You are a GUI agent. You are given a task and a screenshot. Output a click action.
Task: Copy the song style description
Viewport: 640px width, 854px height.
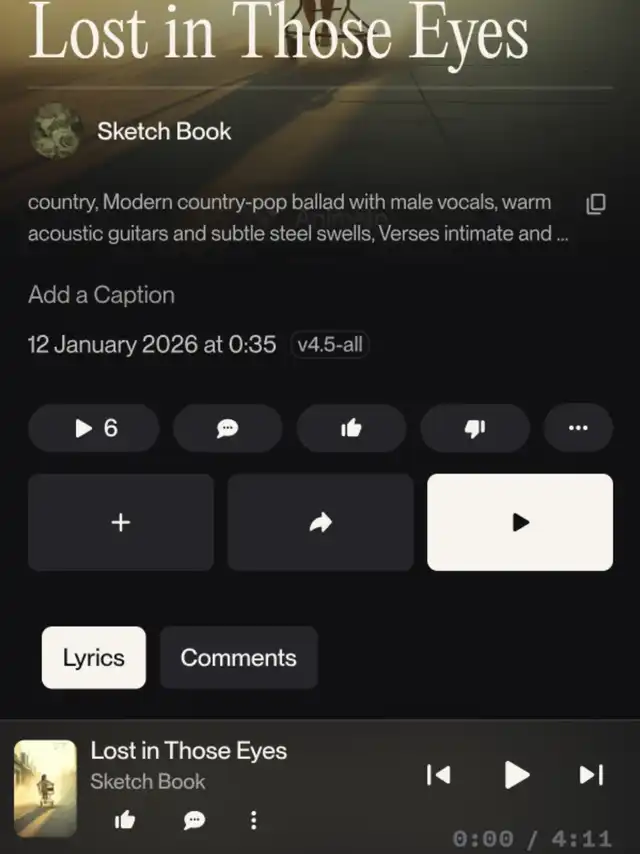coord(595,204)
